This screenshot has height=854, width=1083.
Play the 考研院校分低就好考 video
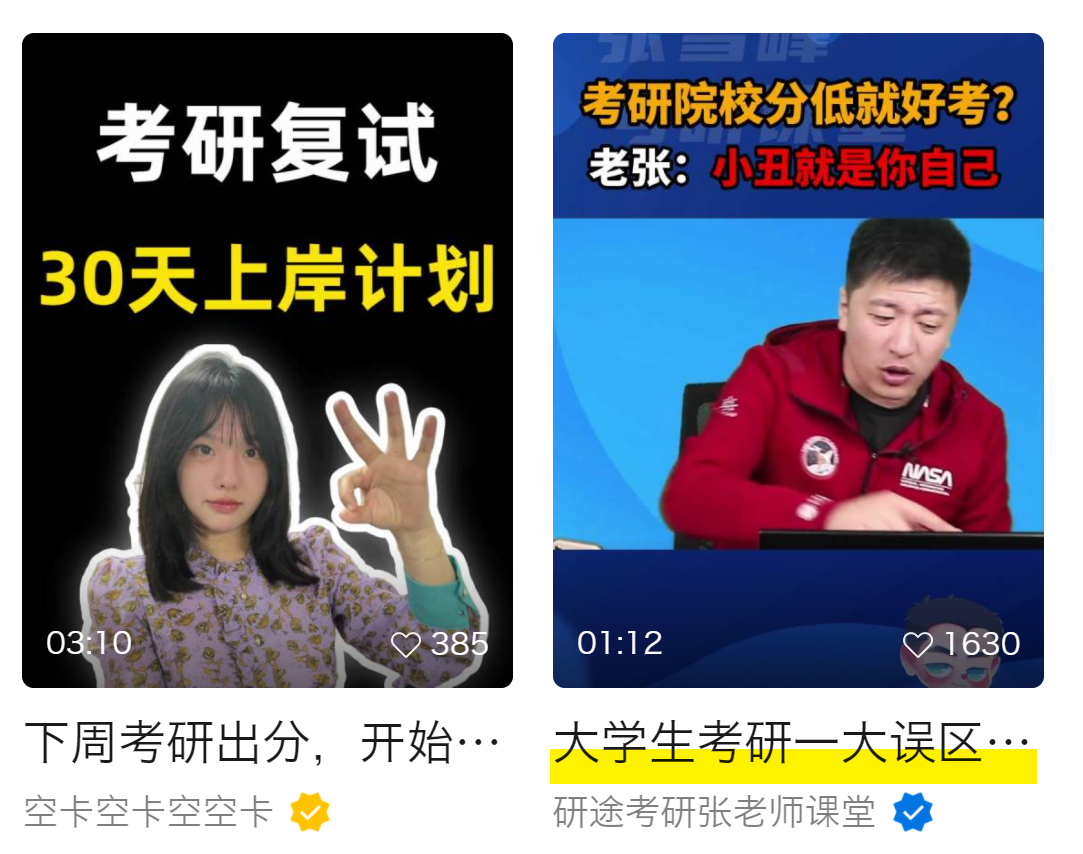tap(798, 360)
